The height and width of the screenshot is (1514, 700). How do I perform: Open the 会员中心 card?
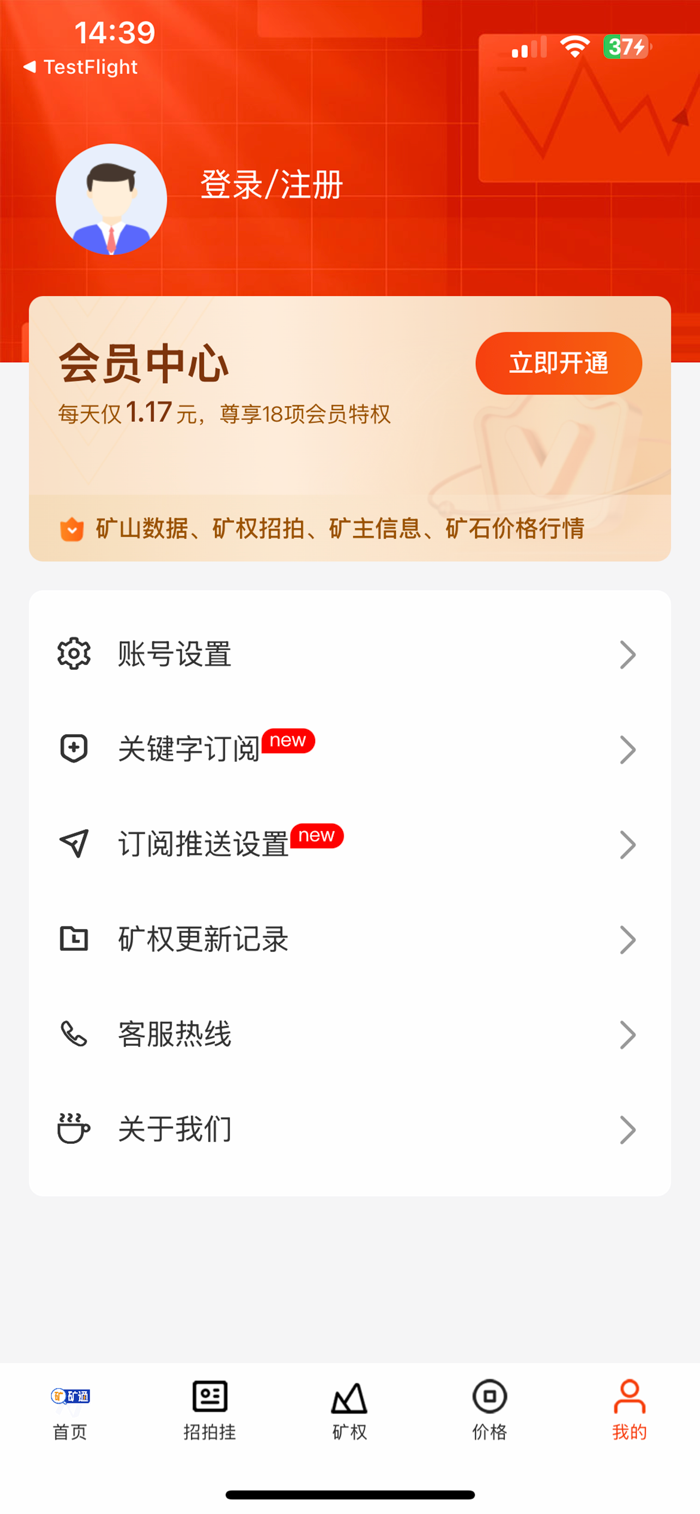(350, 428)
